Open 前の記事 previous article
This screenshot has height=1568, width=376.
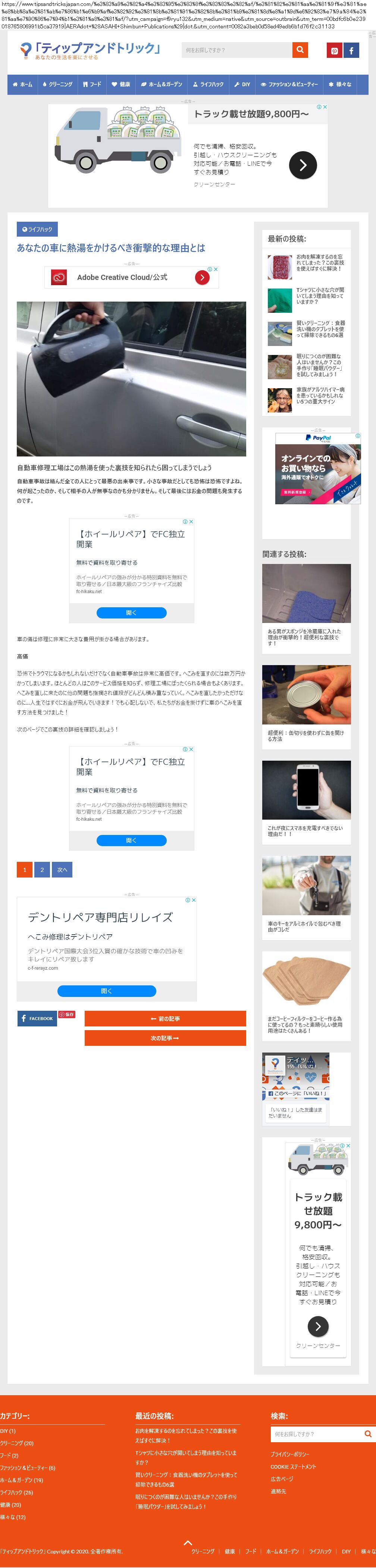(x=165, y=1018)
